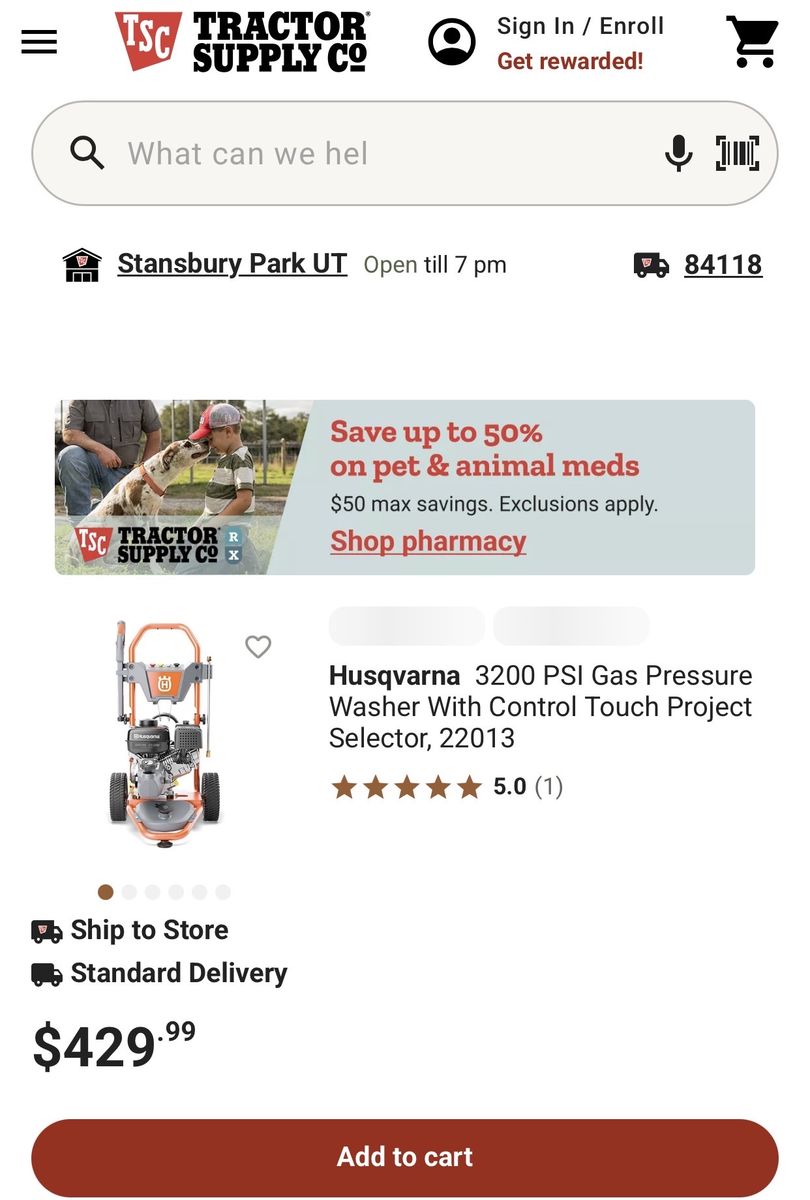Image resolution: width=810 pixels, height=1200 pixels.
Task: Focus the product search field
Action: 380,153
